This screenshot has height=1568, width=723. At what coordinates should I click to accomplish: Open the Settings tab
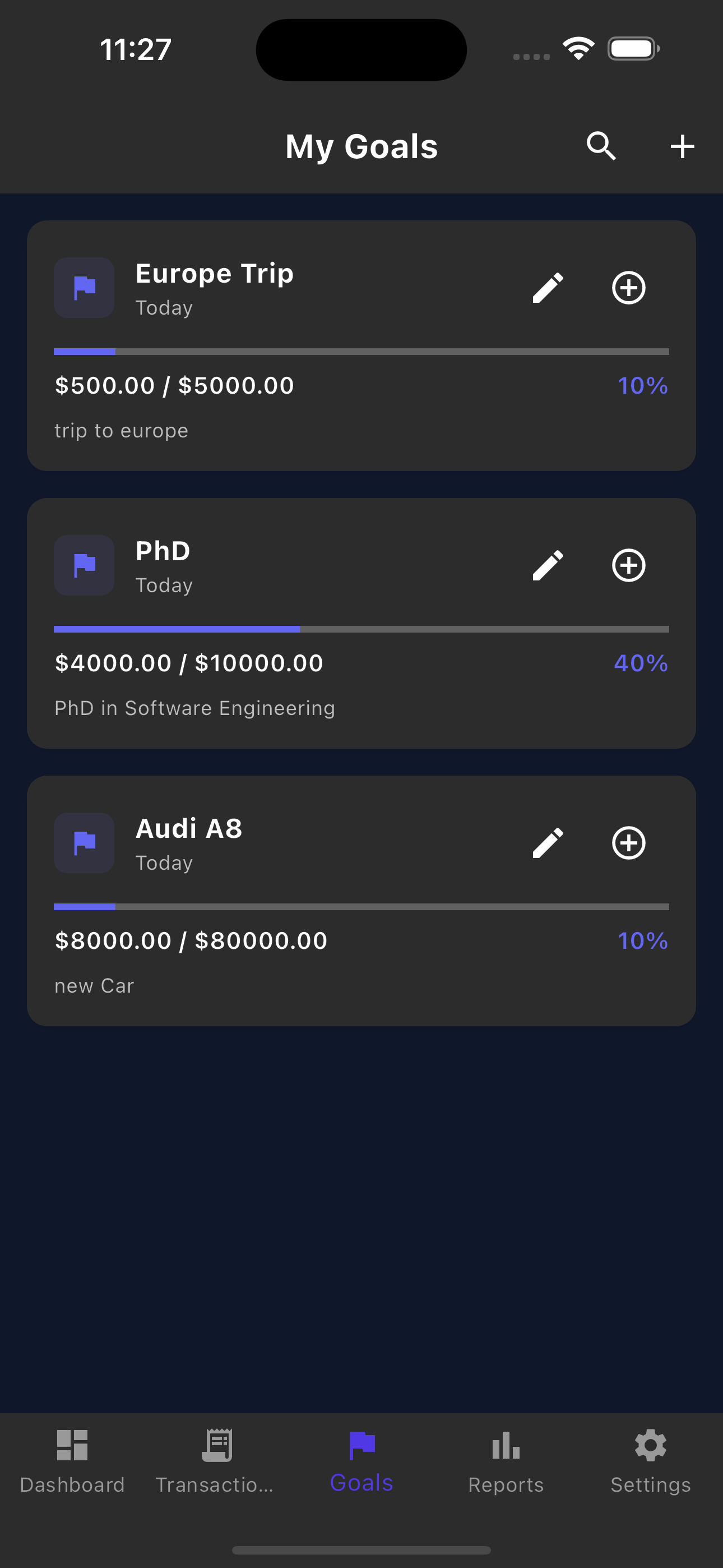tap(651, 1461)
